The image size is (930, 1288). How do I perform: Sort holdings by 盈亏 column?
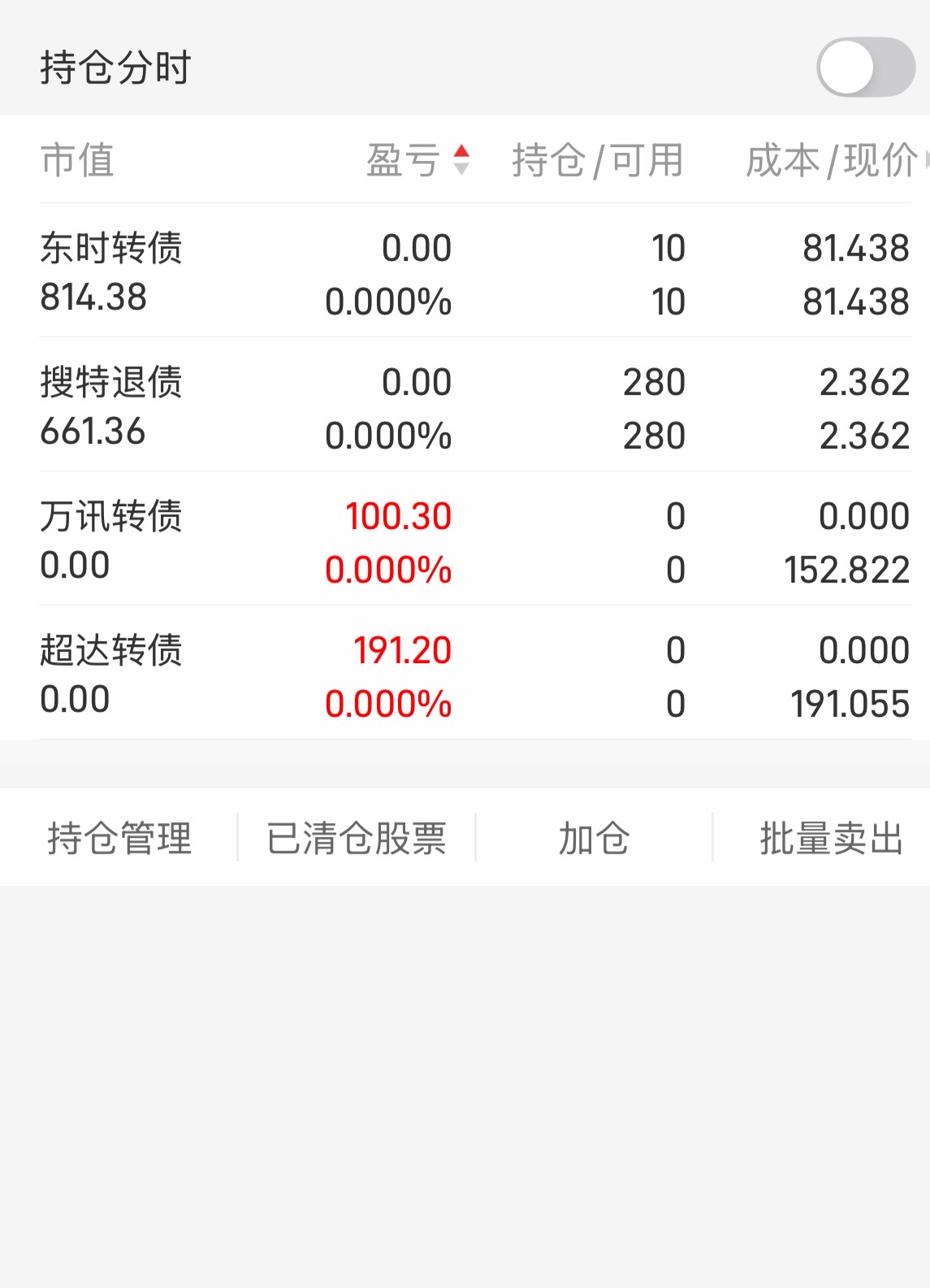pos(417,159)
